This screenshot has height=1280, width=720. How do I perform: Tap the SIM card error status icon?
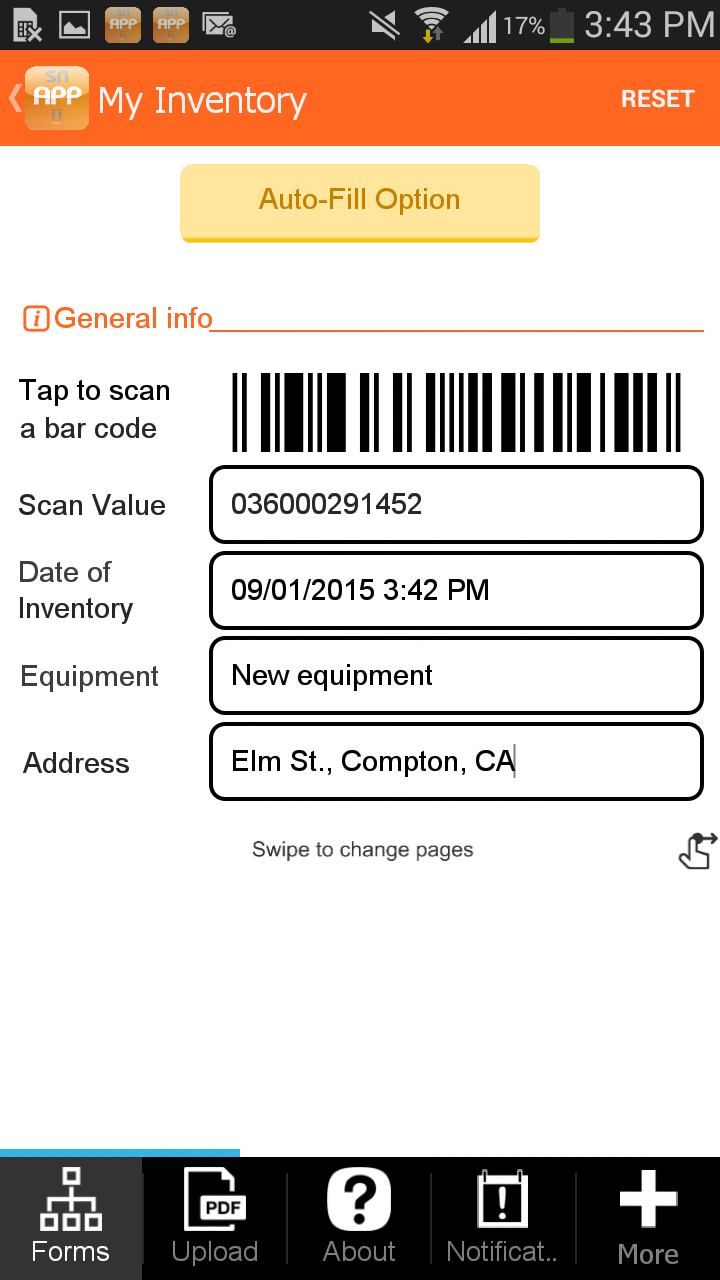(25, 25)
